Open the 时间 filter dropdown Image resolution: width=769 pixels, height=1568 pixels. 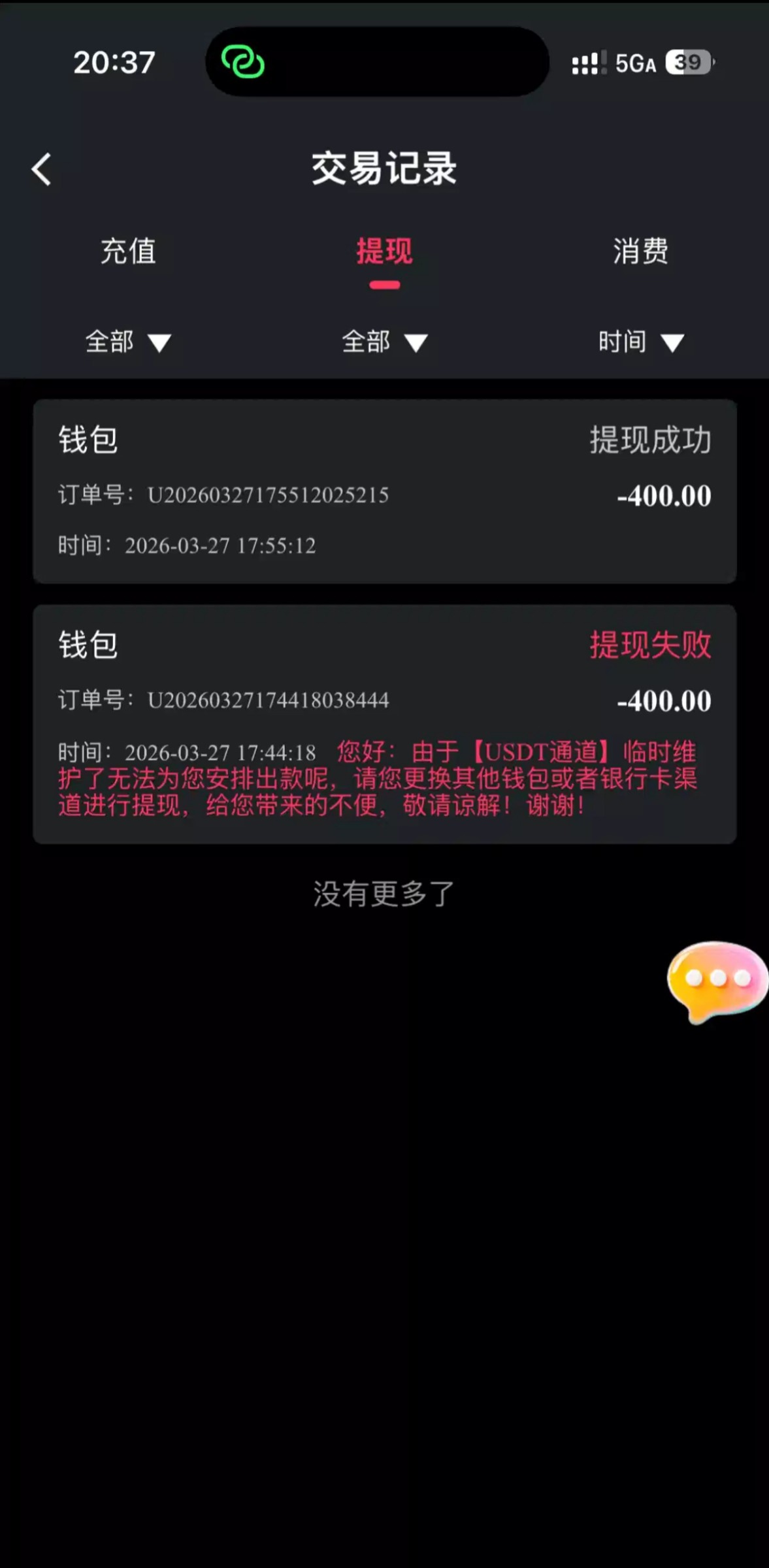640,342
